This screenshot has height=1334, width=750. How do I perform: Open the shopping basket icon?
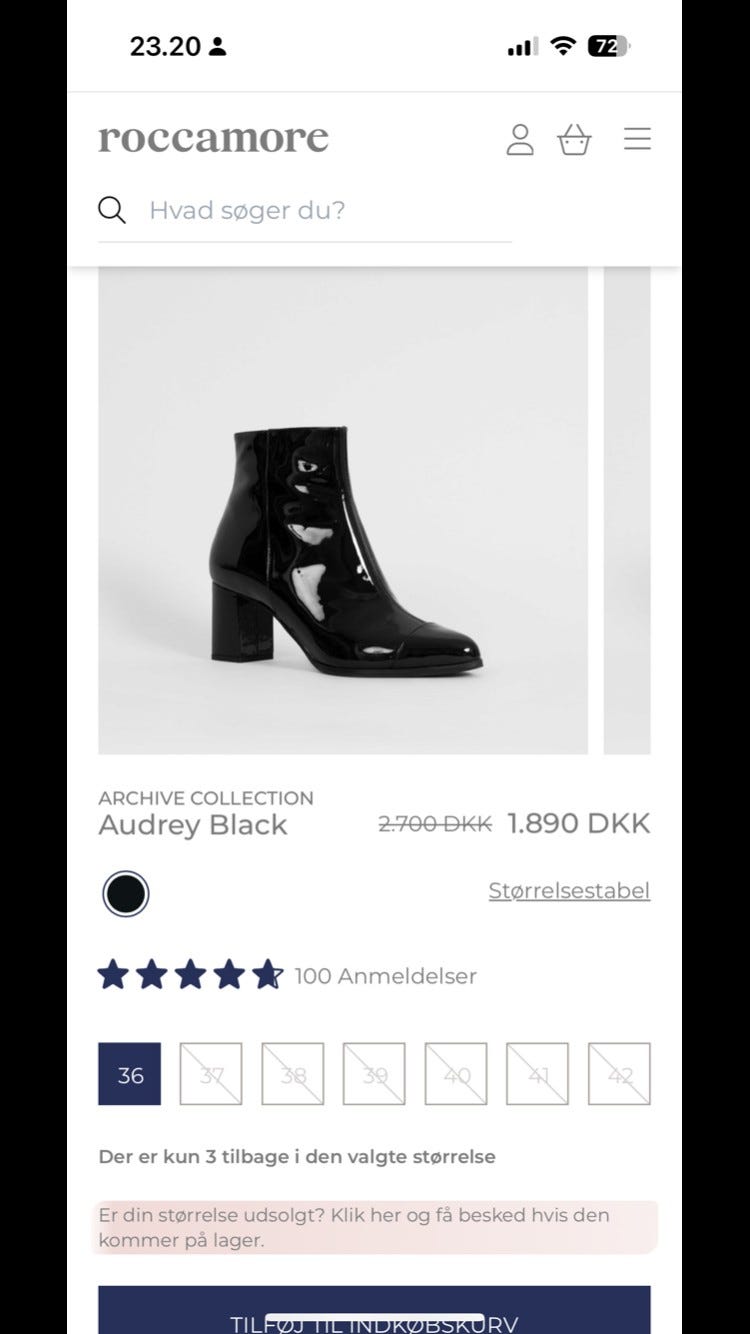pos(575,139)
